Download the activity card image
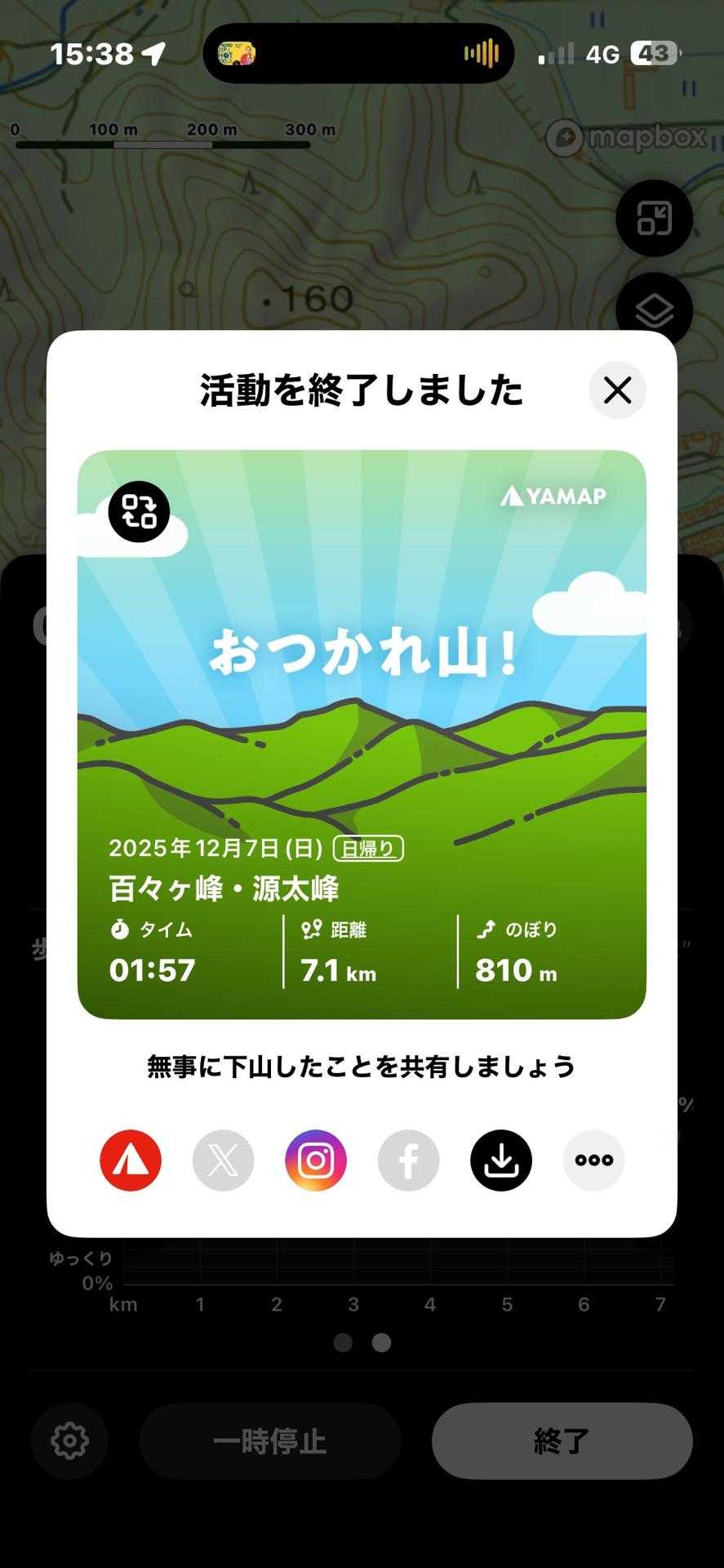This screenshot has width=724, height=1568. point(501,1160)
